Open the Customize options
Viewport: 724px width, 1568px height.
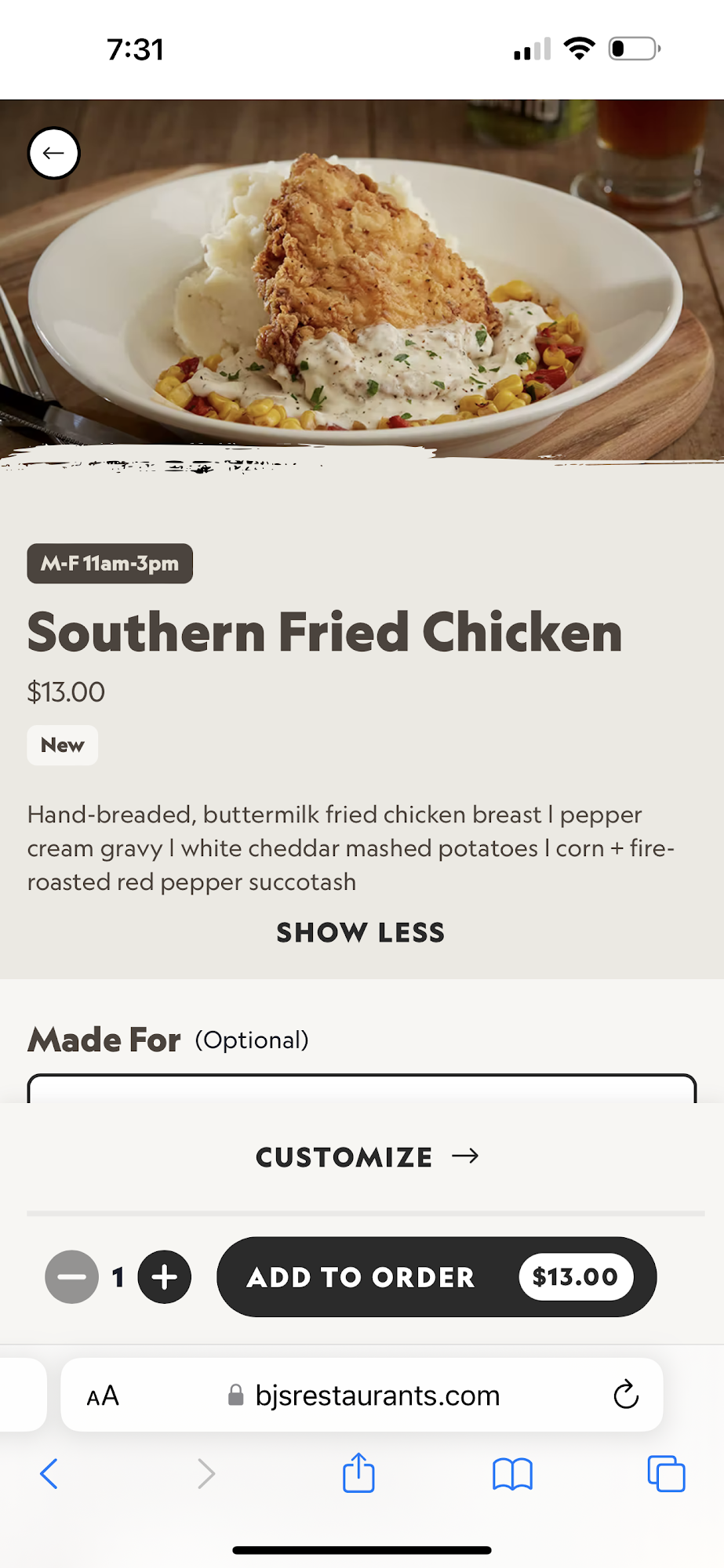(x=366, y=1157)
